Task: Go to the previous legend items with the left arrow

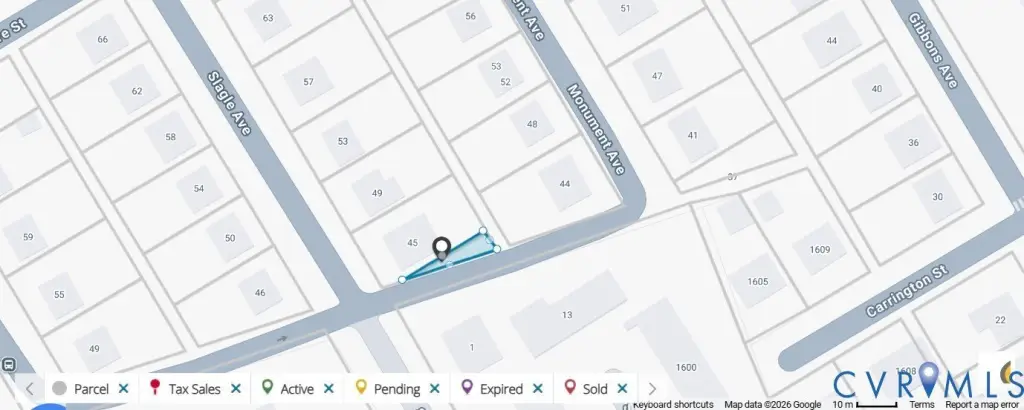Action: (x=30, y=389)
